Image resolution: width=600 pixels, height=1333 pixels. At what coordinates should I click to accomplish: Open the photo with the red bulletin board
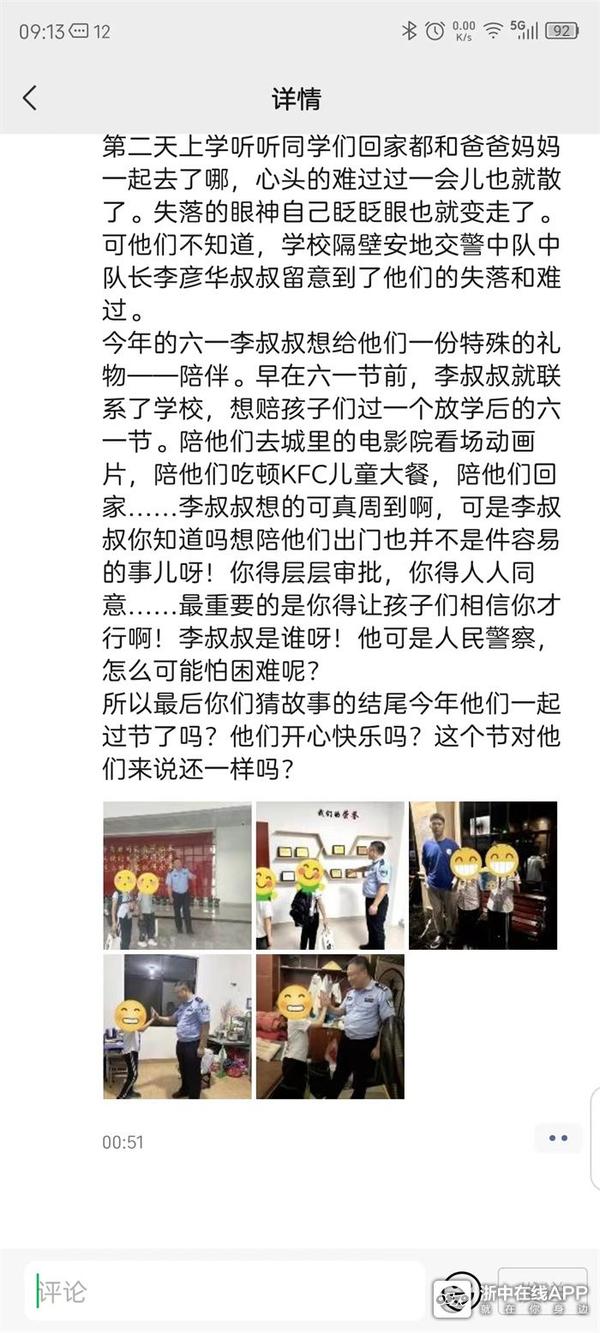[177, 875]
